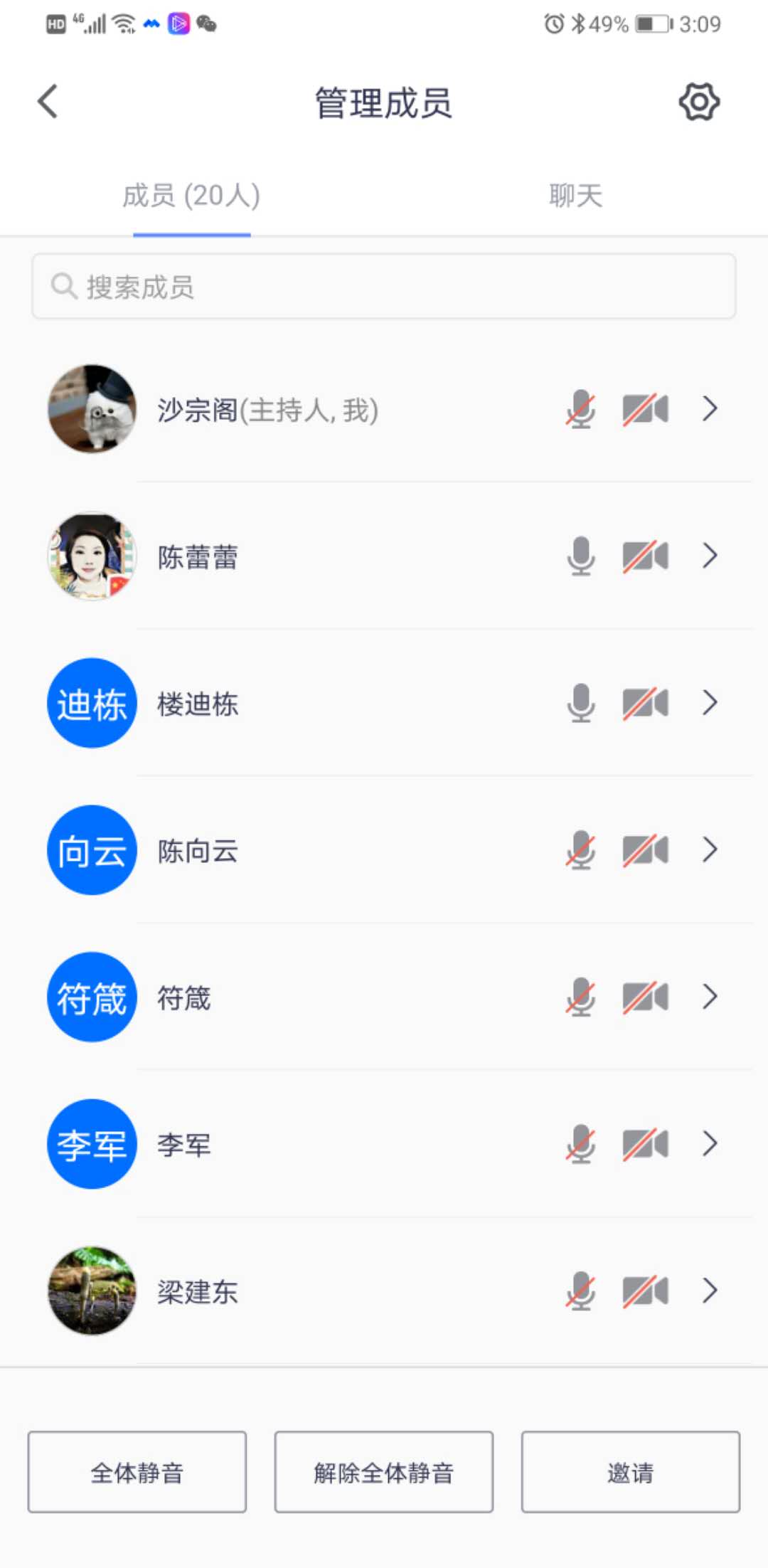Open the settings gear icon
Screen dimensions: 768x1568
(x=699, y=102)
